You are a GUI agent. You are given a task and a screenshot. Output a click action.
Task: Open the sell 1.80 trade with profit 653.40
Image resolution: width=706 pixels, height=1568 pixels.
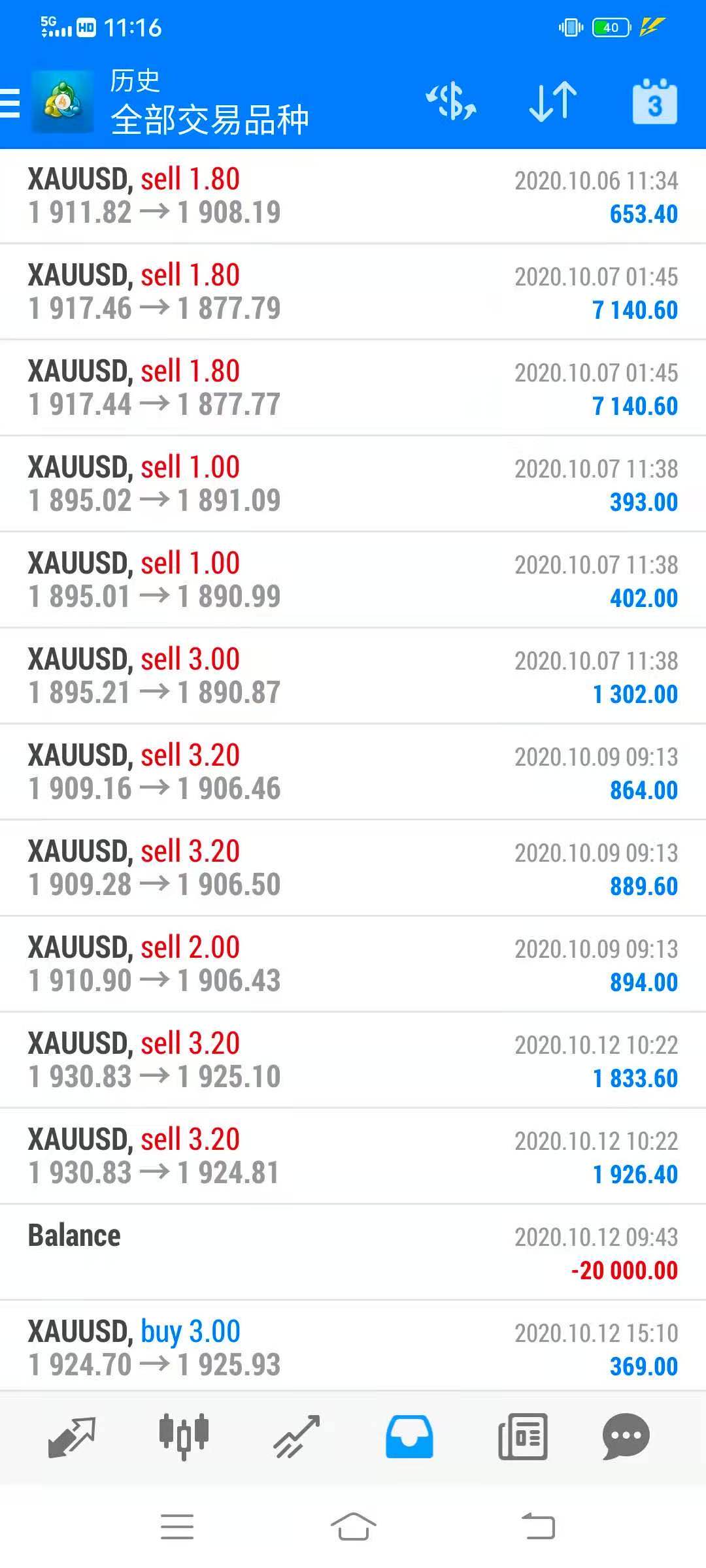[x=353, y=196]
